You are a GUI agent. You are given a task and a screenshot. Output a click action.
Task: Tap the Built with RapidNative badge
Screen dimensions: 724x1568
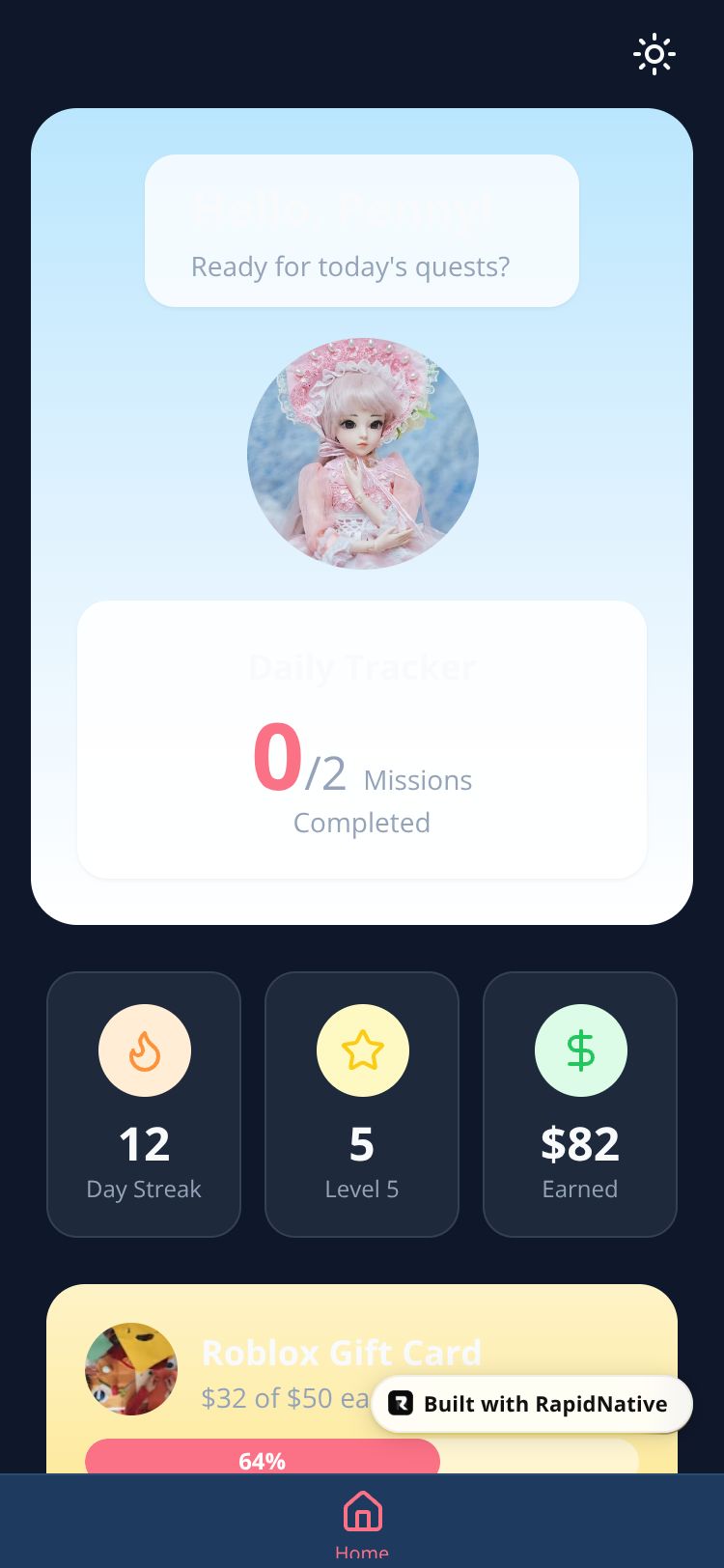pos(532,1404)
